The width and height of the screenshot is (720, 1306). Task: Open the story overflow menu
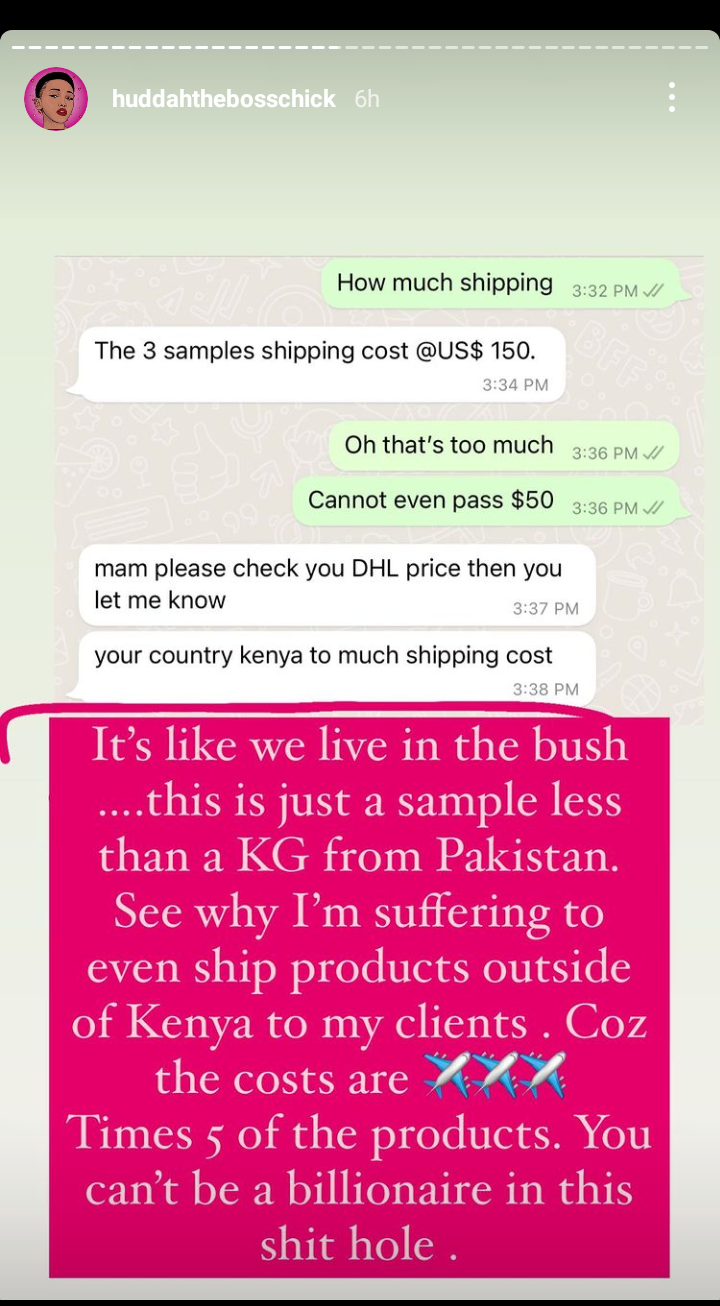click(x=672, y=97)
